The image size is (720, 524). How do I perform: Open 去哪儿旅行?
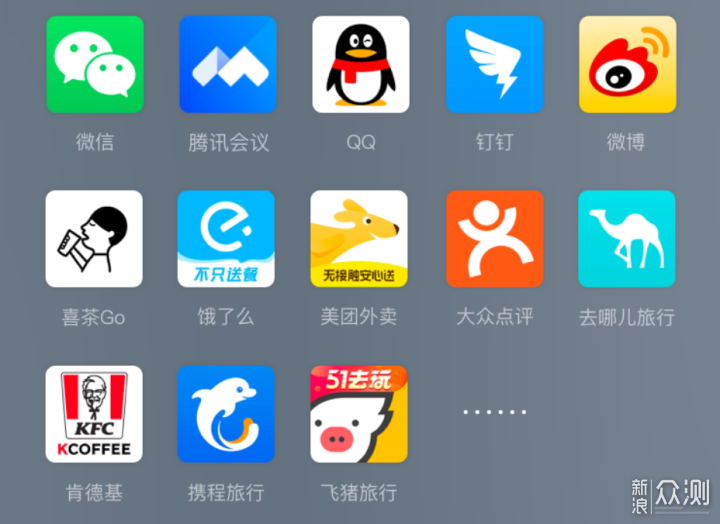coord(627,239)
